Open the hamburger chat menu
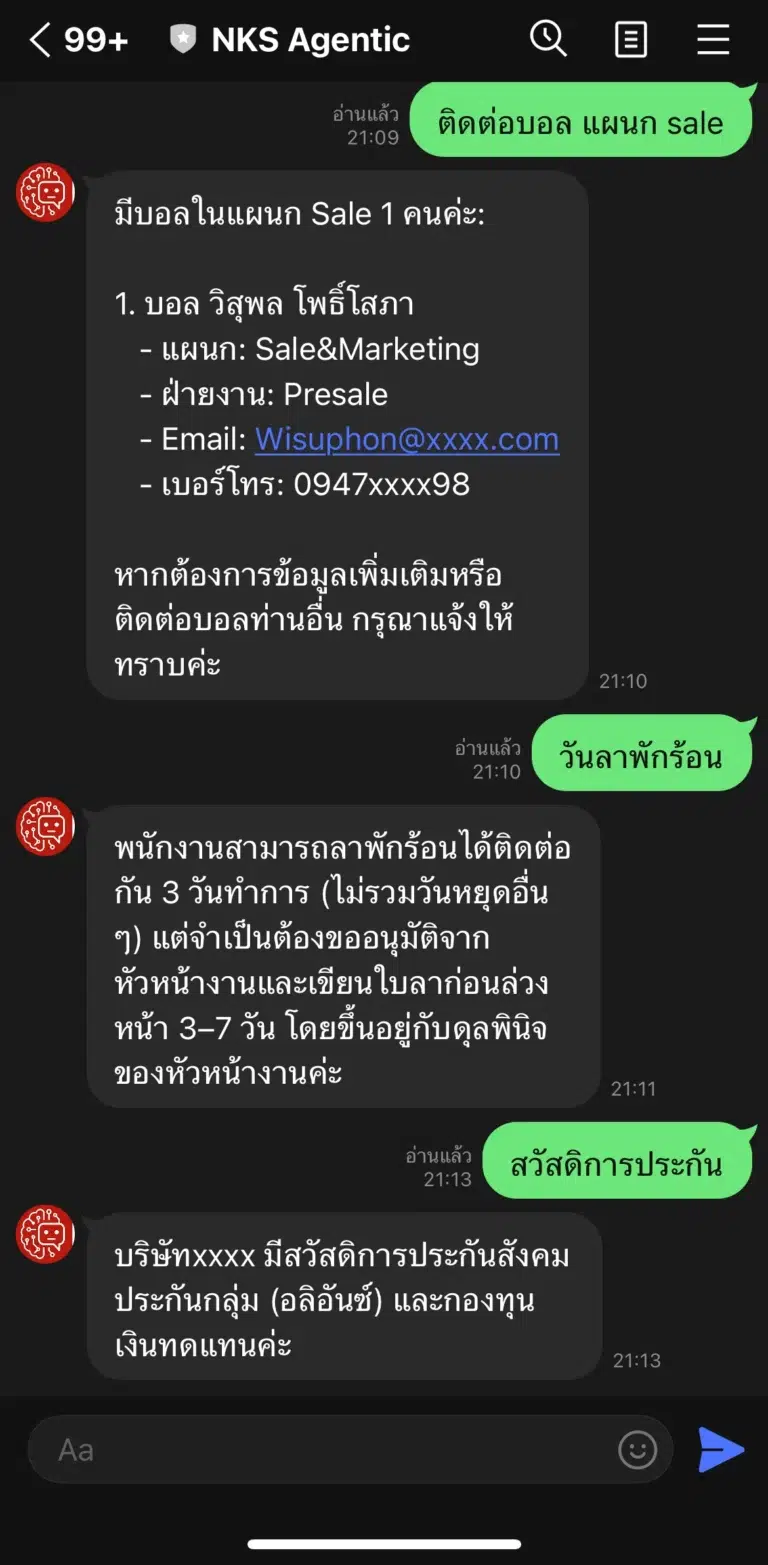 click(x=713, y=40)
